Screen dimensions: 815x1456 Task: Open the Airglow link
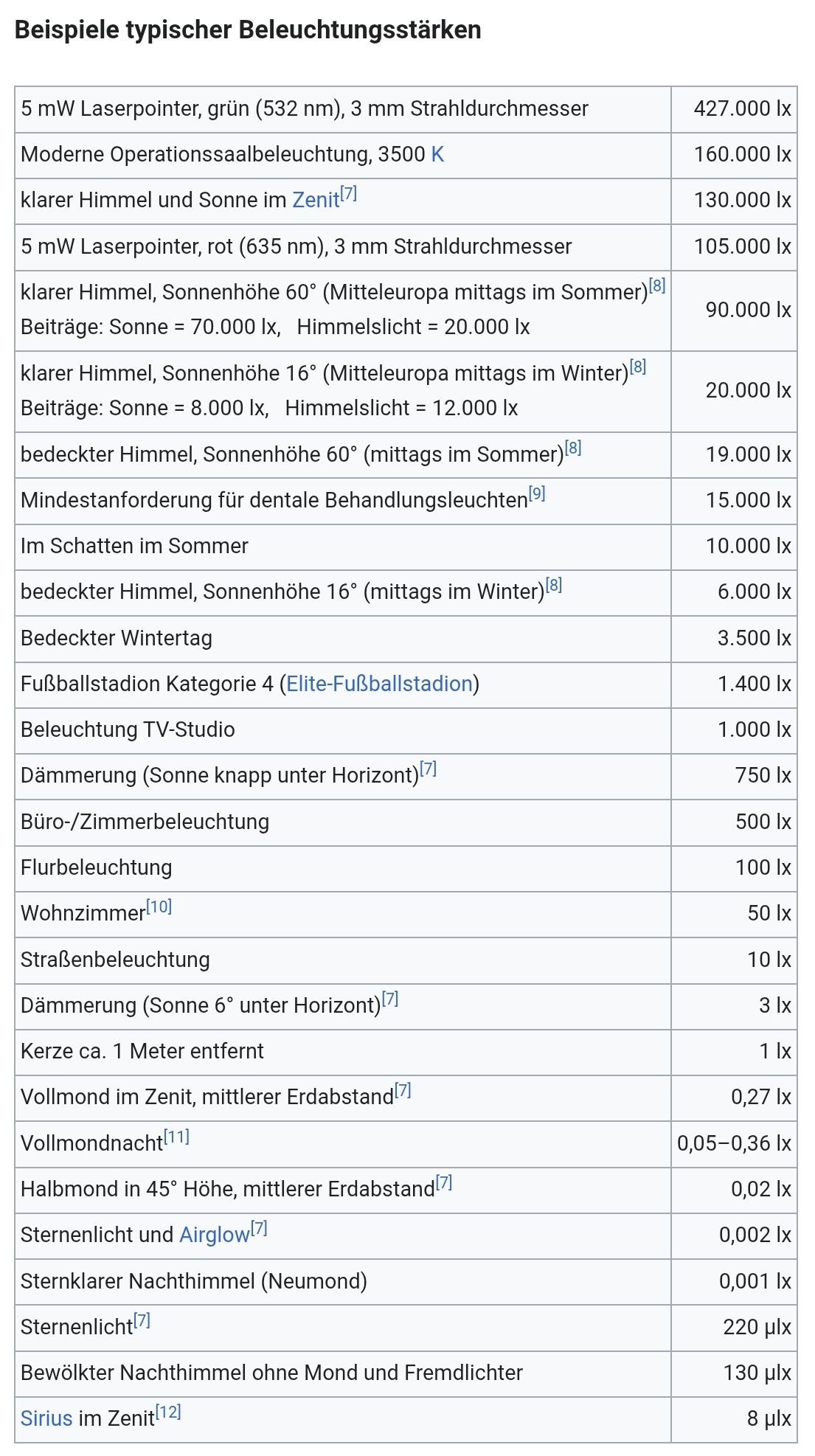point(215,1235)
